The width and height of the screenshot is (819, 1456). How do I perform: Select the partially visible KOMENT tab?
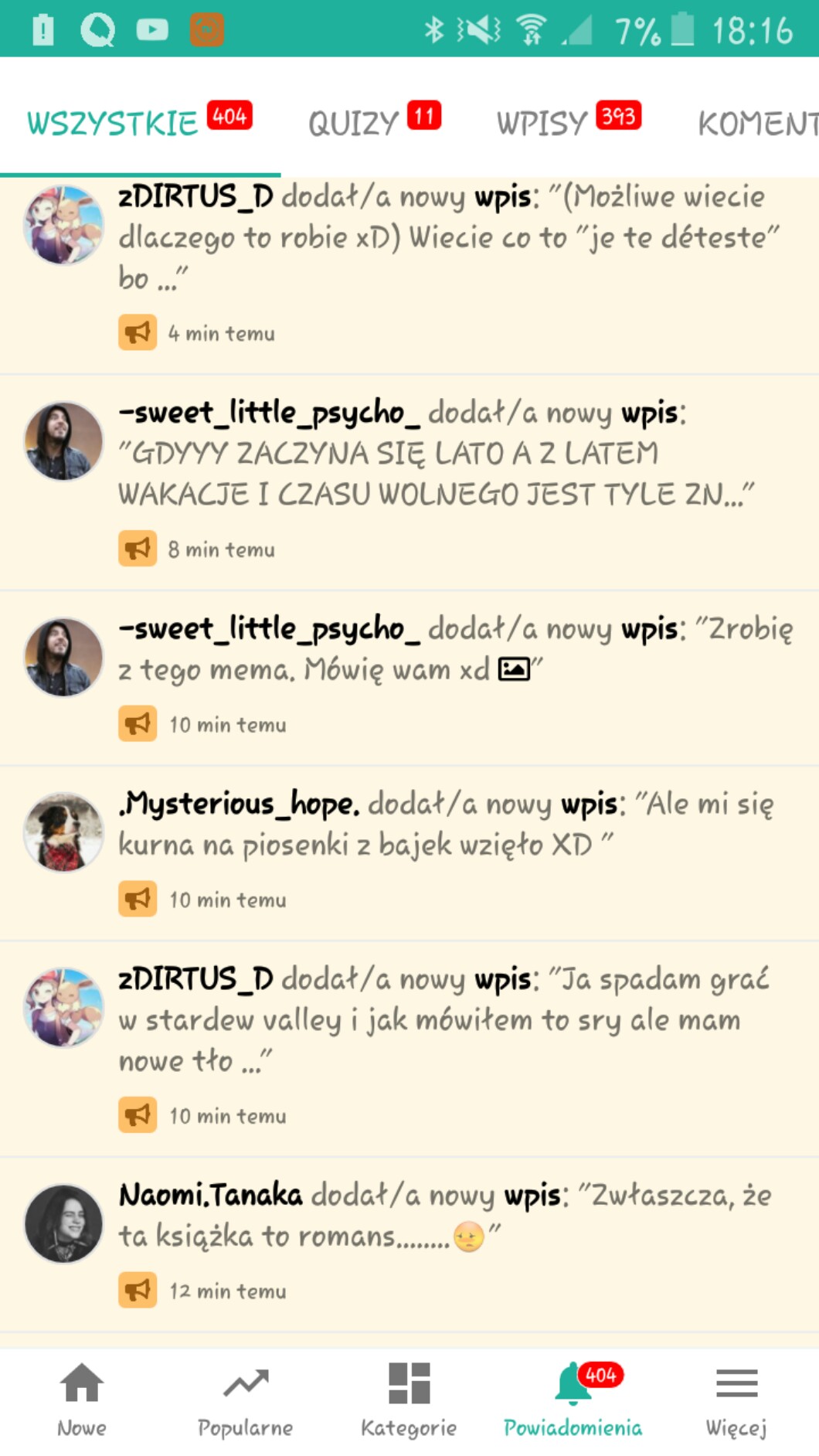757,124
